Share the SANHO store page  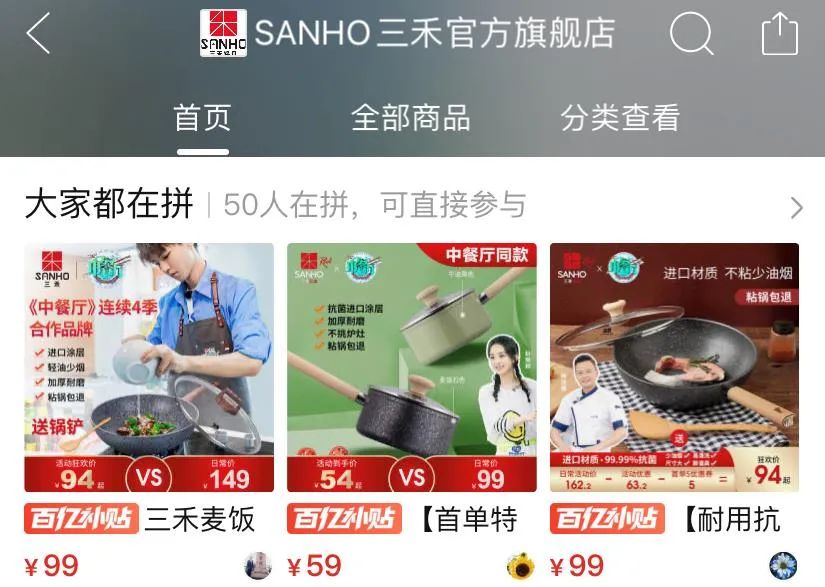(x=780, y=34)
